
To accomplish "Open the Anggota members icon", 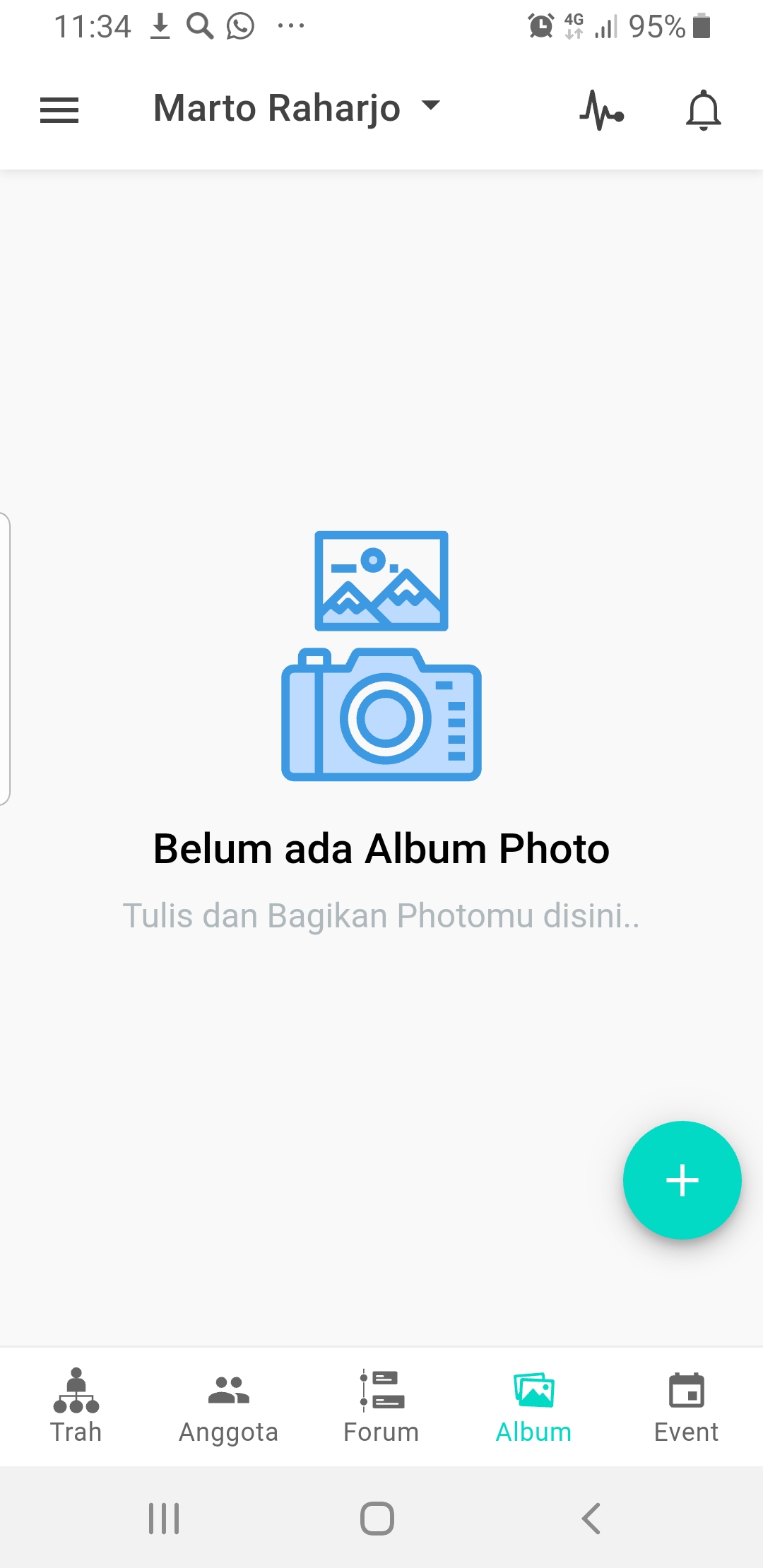I will click(228, 1388).
